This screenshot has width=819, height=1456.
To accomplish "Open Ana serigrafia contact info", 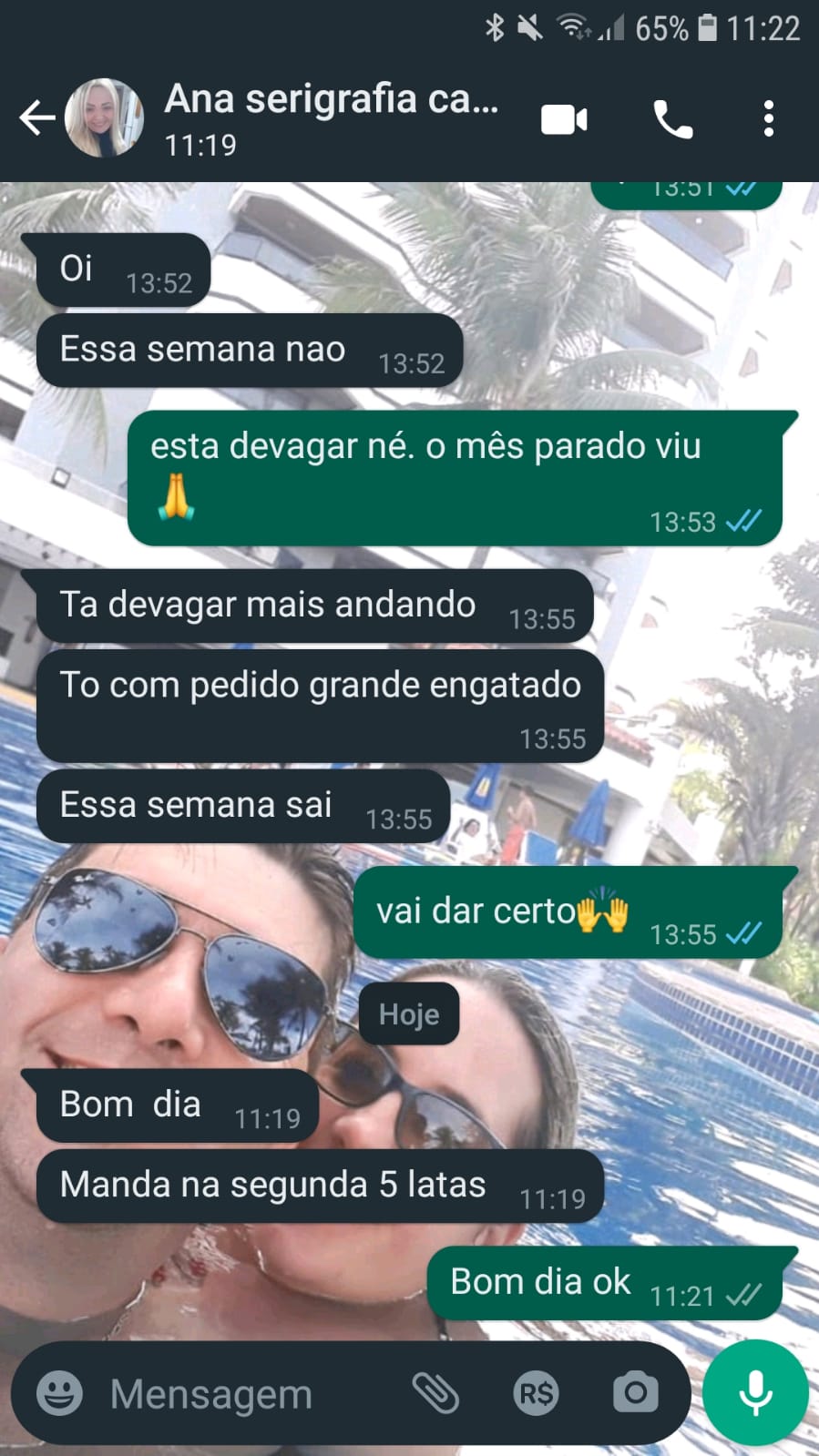I will pyautogui.click(x=332, y=118).
